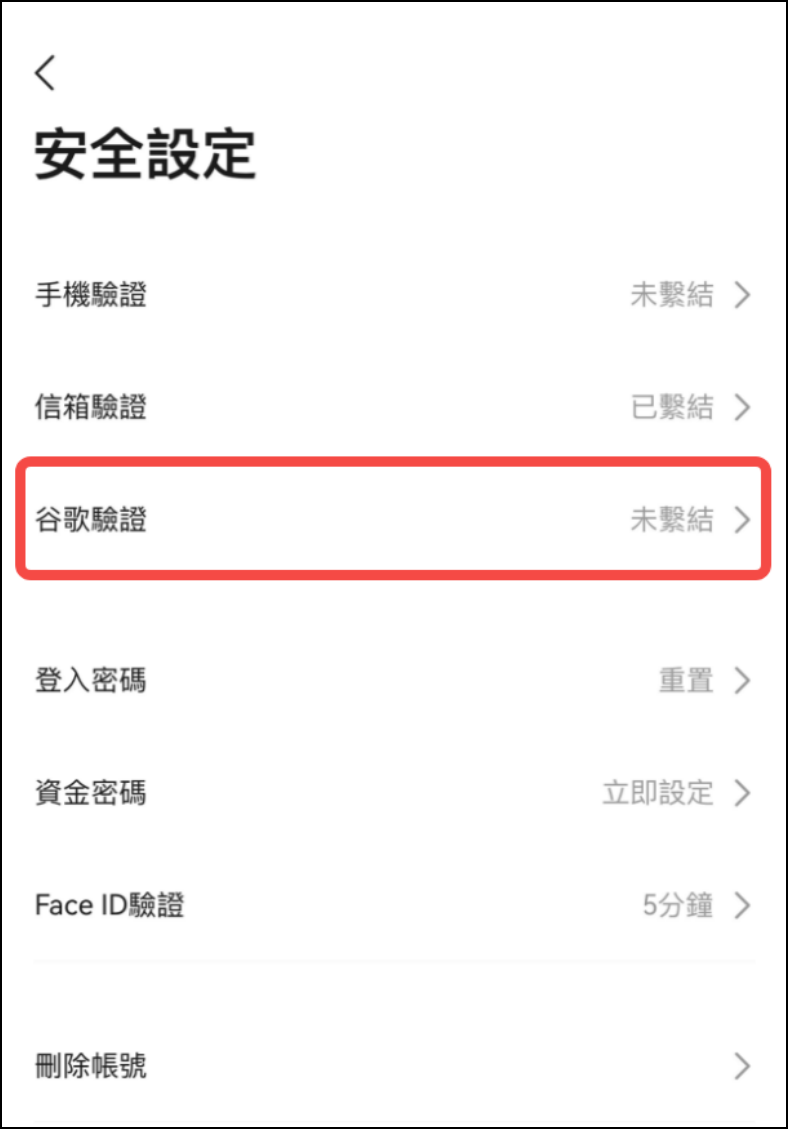Screen dimensions: 789x1130
Task: Set up 資金密碼 fund password
Action: click(x=394, y=793)
